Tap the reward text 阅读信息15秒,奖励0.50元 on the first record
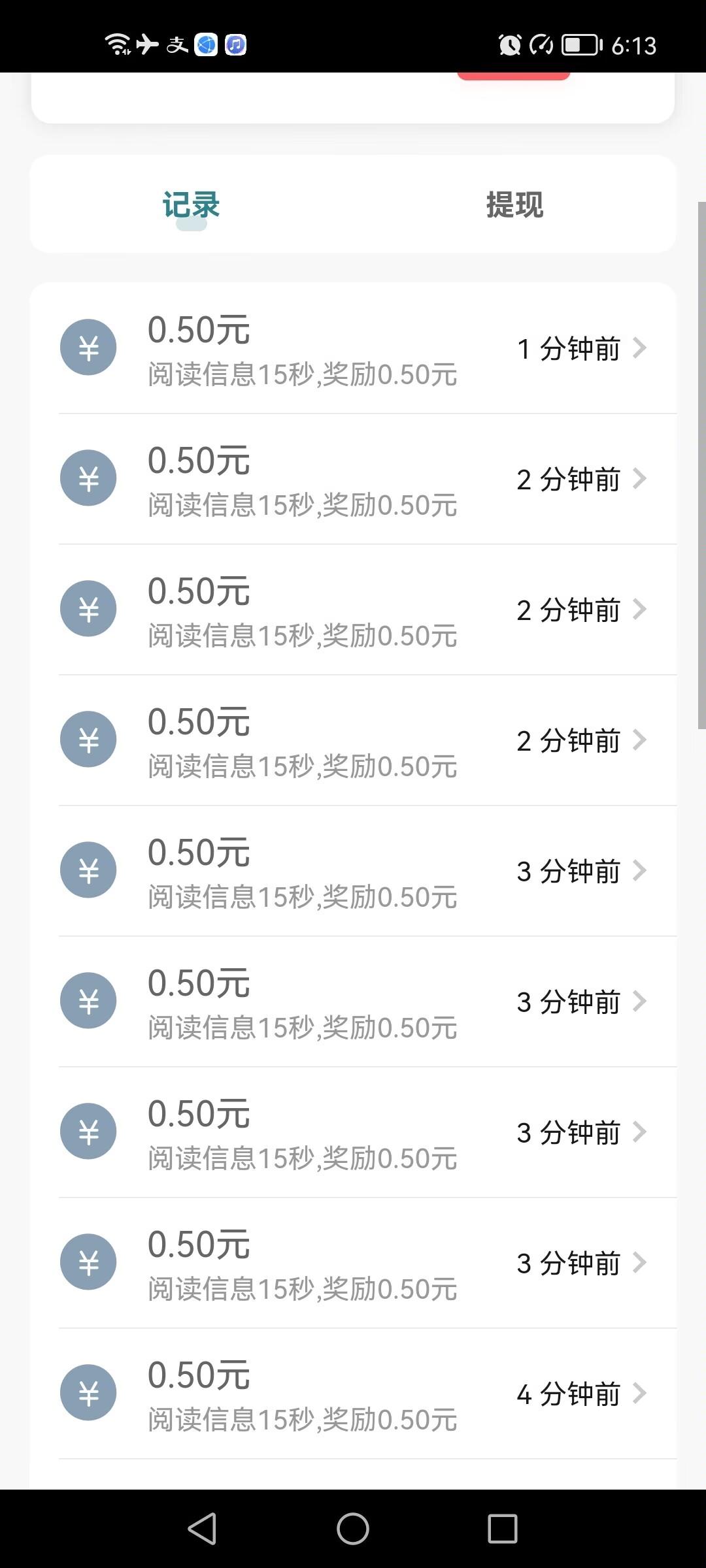This screenshot has width=706, height=1568. (302, 375)
